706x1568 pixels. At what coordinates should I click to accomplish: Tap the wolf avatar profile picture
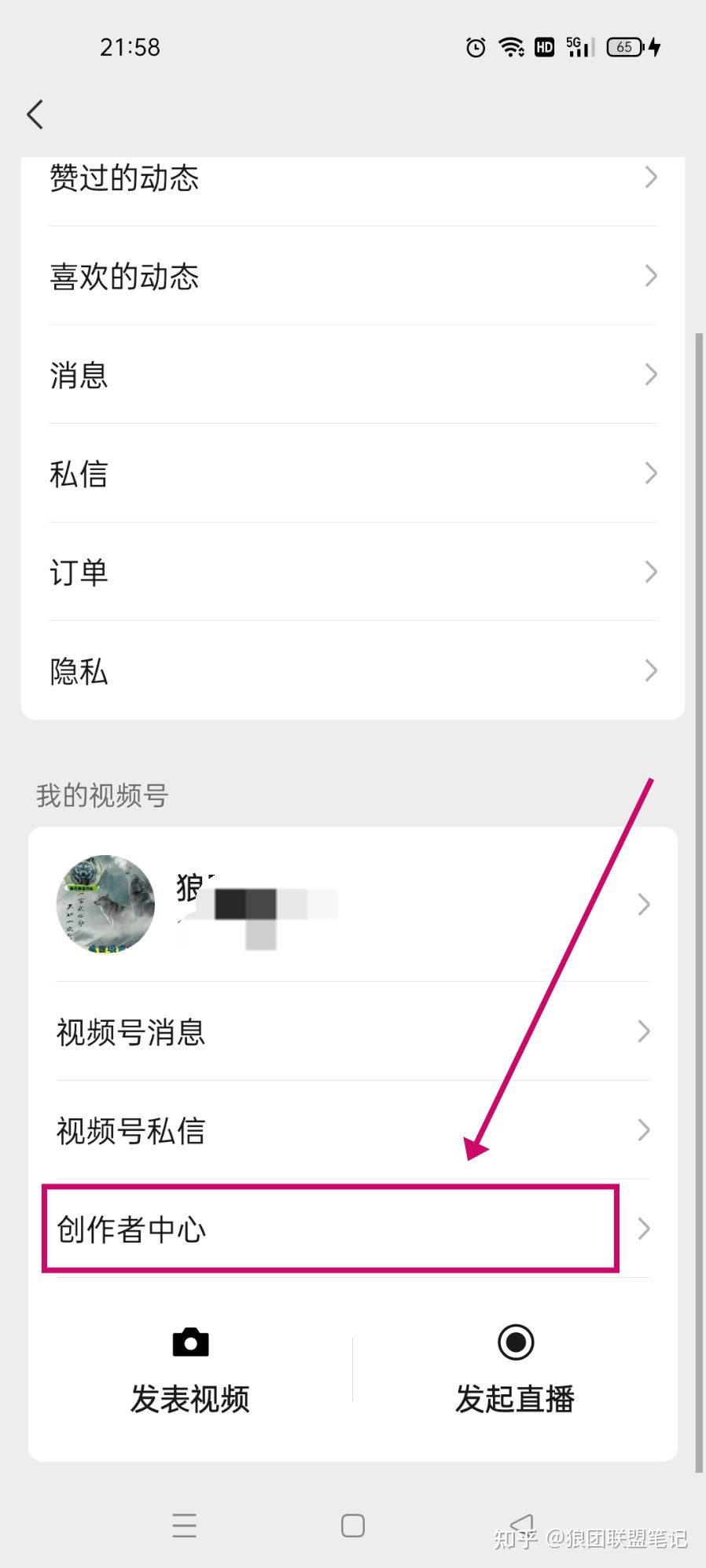click(x=105, y=904)
